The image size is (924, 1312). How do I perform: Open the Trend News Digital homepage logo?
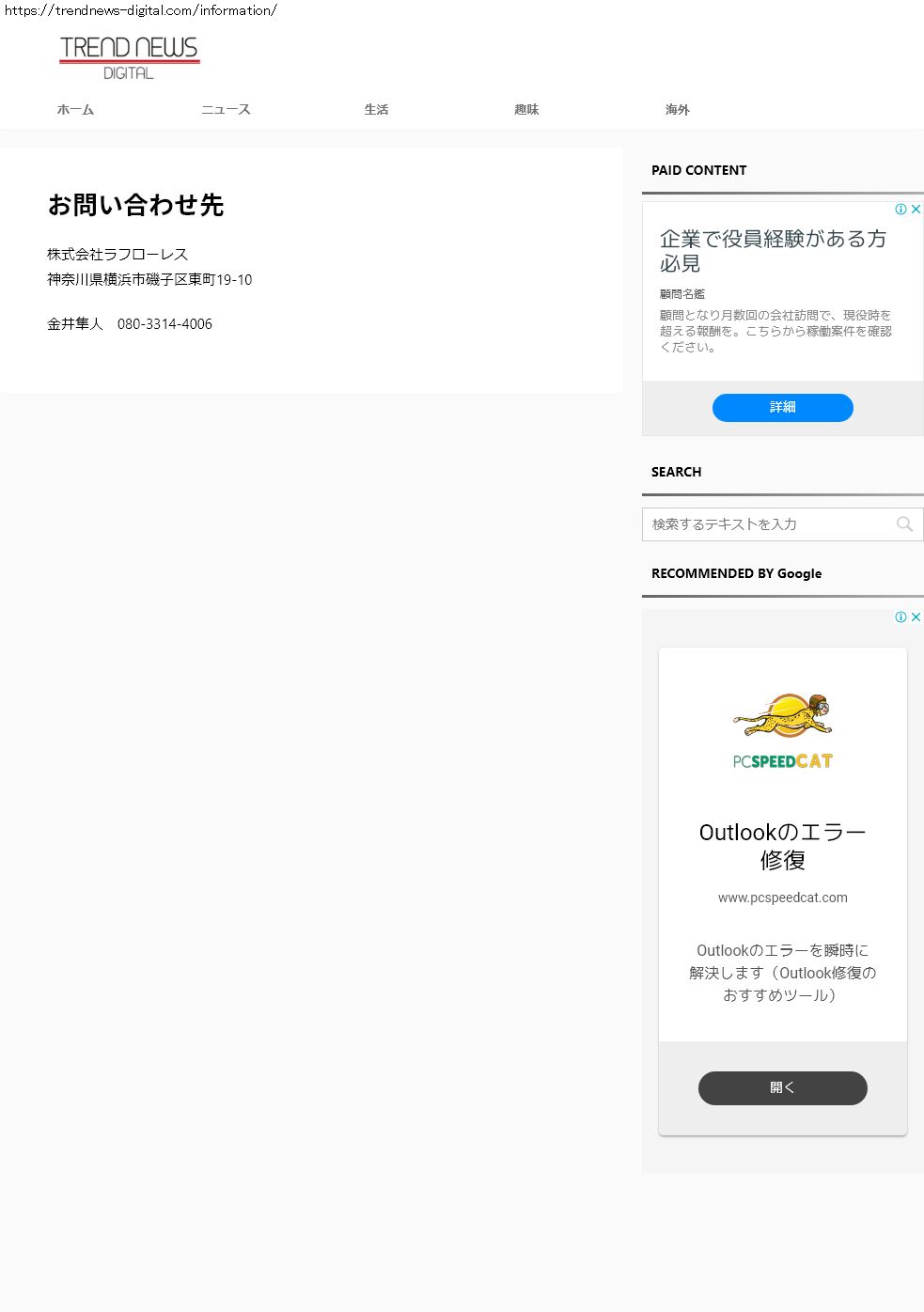coord(130,58)
